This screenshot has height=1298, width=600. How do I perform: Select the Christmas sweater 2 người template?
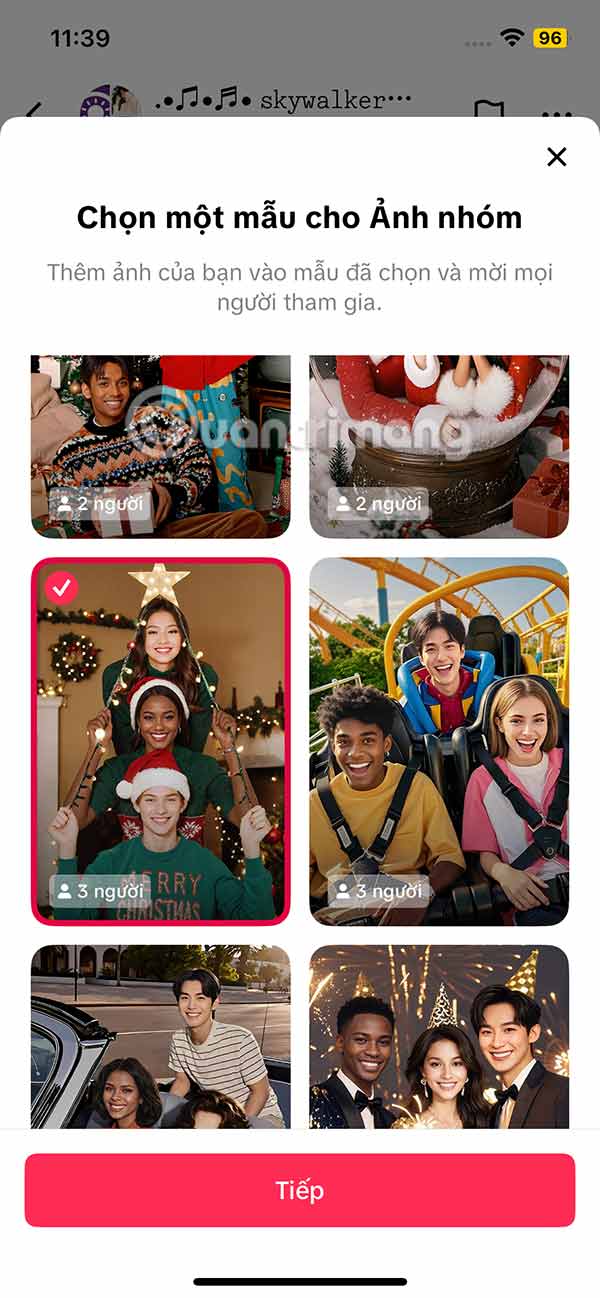coord(161,446)
